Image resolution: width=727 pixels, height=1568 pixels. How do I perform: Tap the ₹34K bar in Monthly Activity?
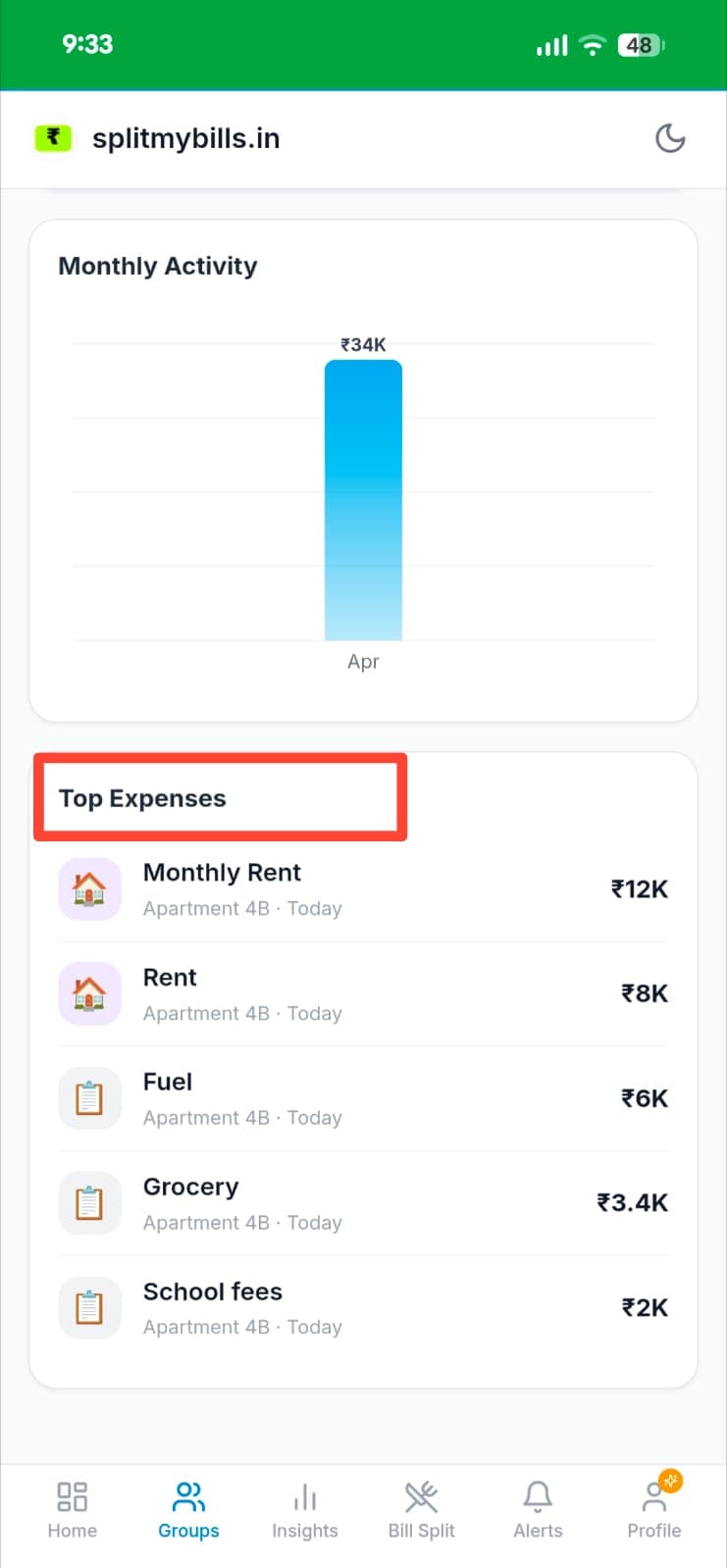363,500
